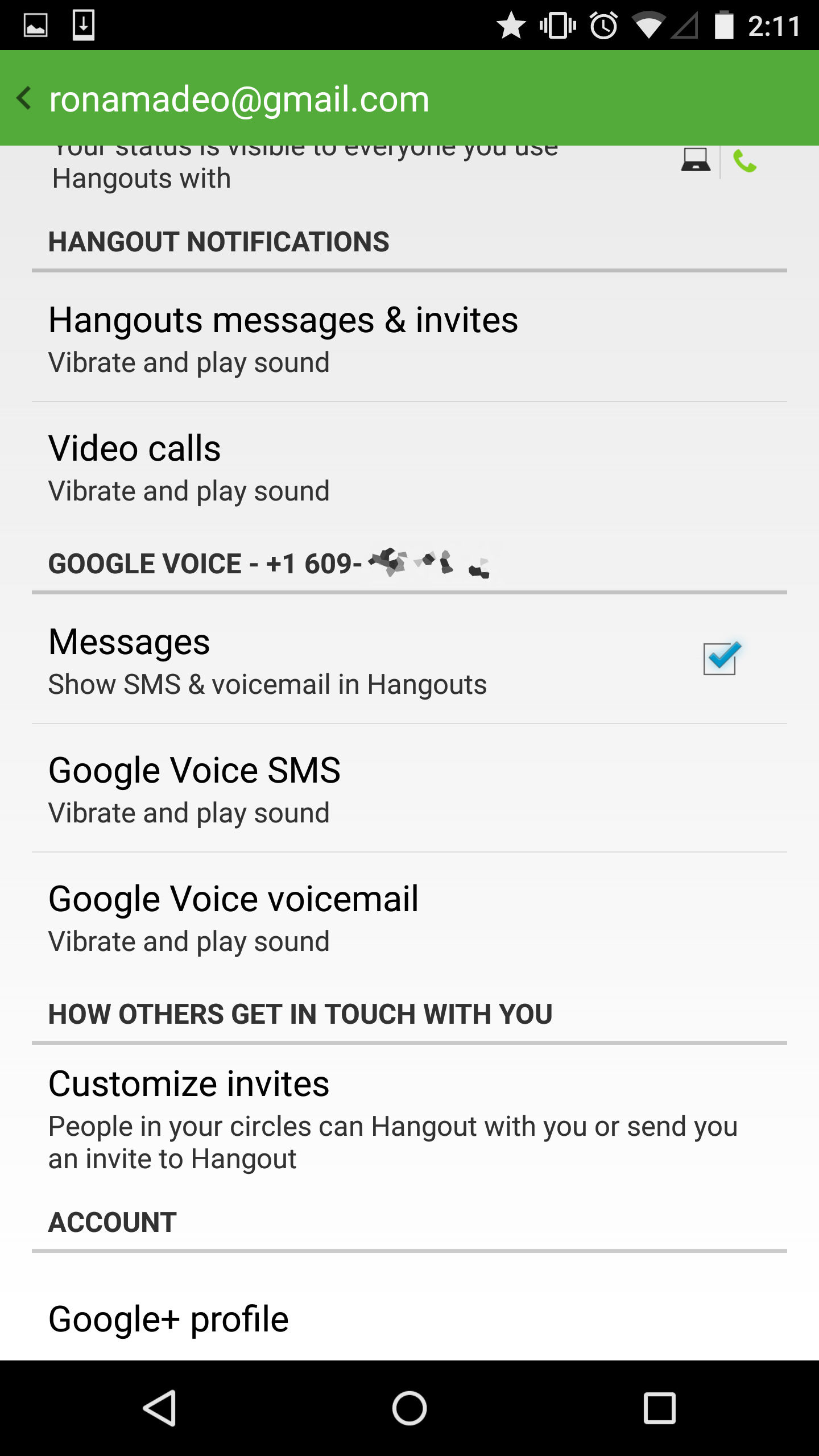Tap the system back button

[x=160, y=1408]
